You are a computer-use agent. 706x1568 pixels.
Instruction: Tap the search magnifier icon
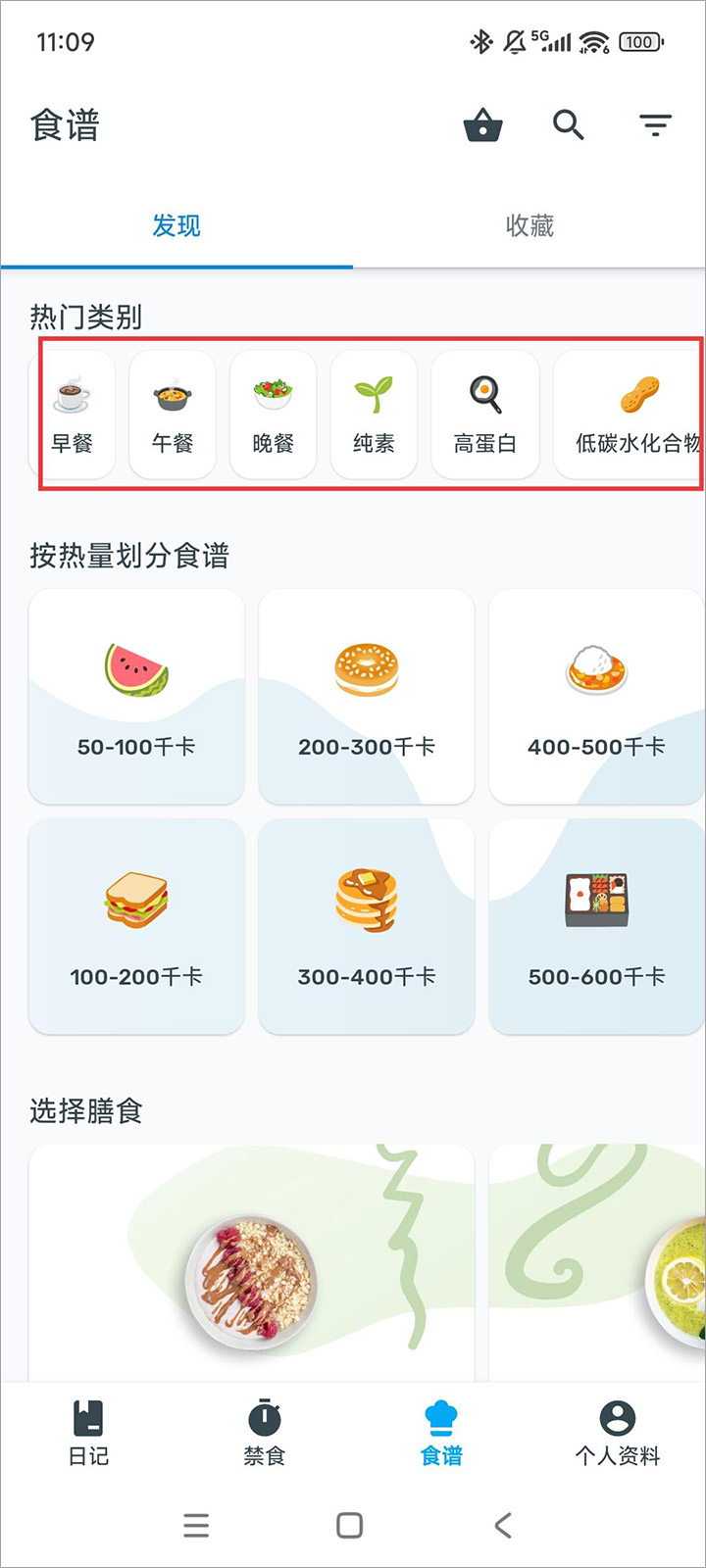pos(568,125)
